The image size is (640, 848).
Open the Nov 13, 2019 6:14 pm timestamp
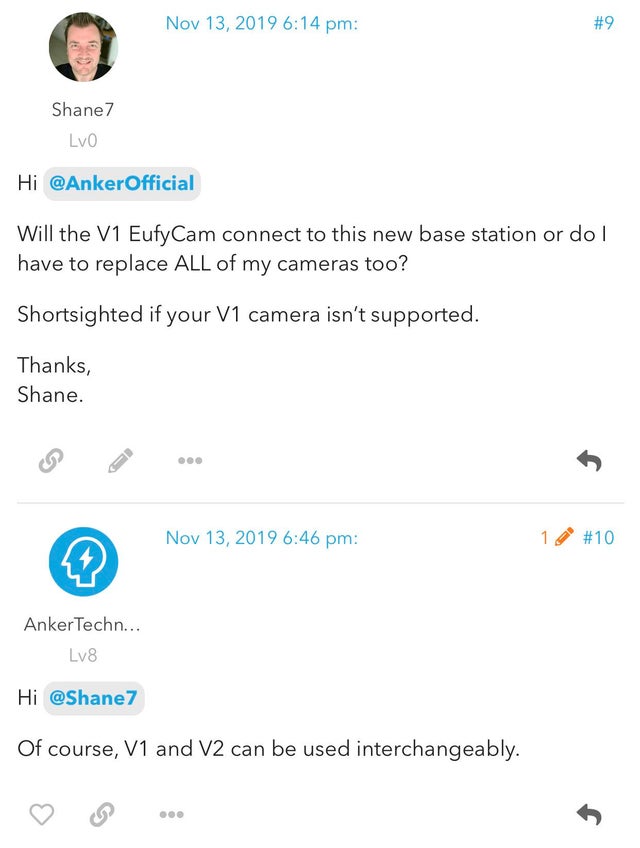[261, 22]
